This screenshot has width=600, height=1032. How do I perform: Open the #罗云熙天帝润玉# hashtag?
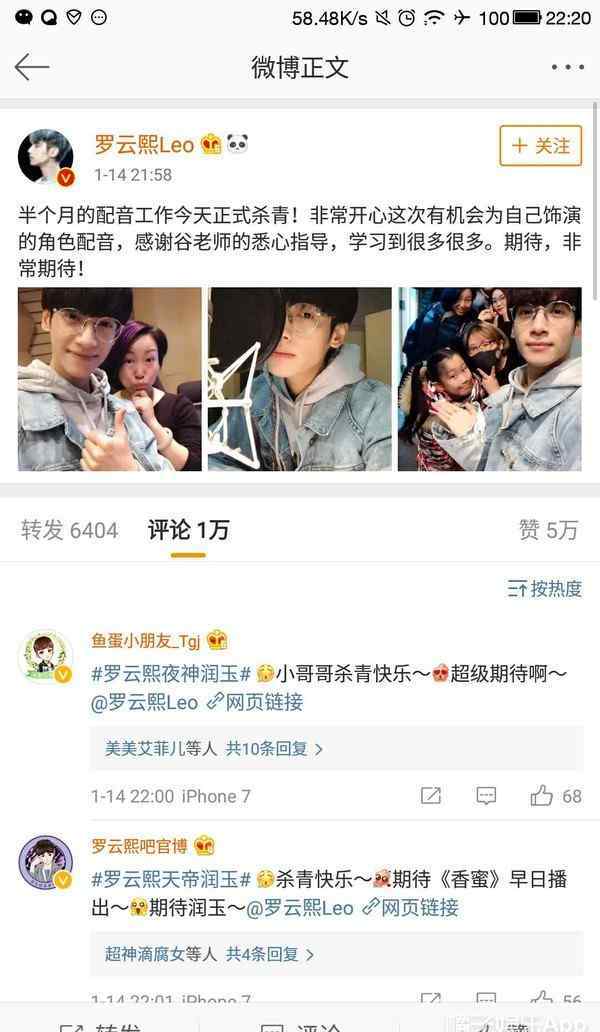(x=171, y=879)
